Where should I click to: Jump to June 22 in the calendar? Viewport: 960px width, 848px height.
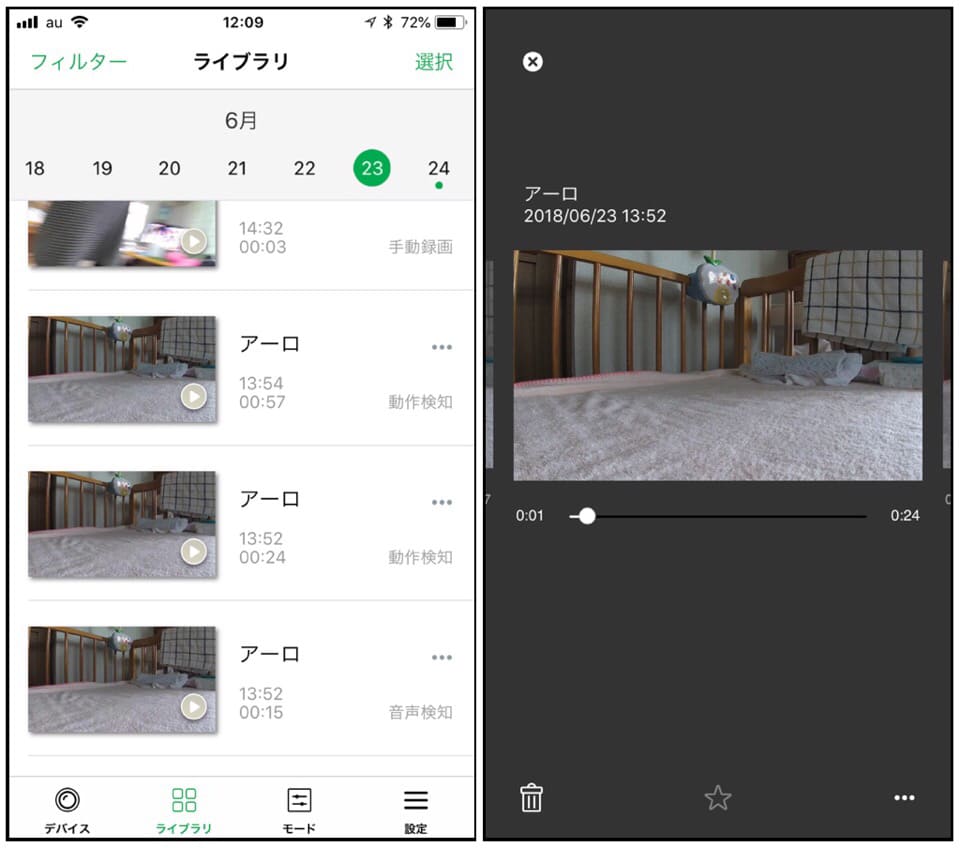304,168
